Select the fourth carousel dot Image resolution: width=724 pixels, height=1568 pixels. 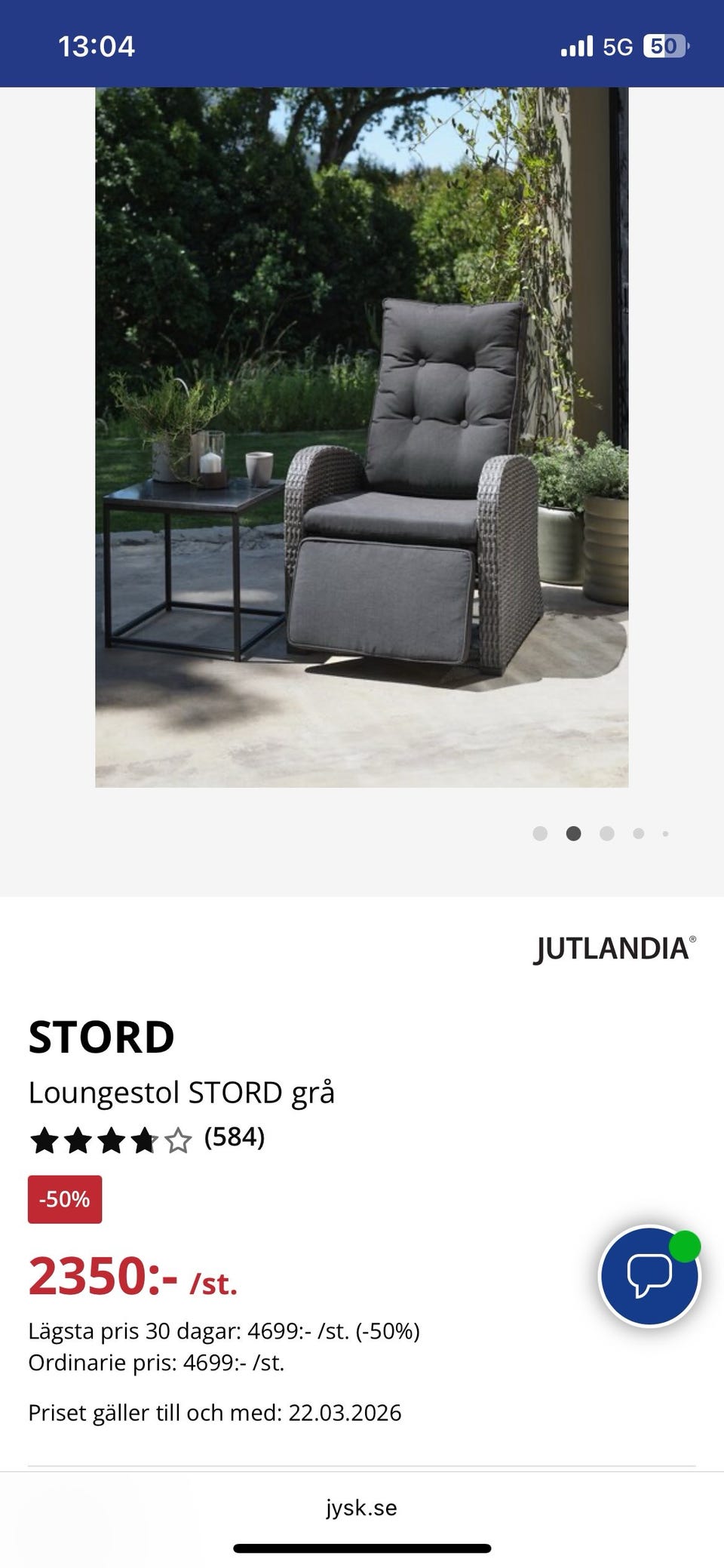[638, 834]
